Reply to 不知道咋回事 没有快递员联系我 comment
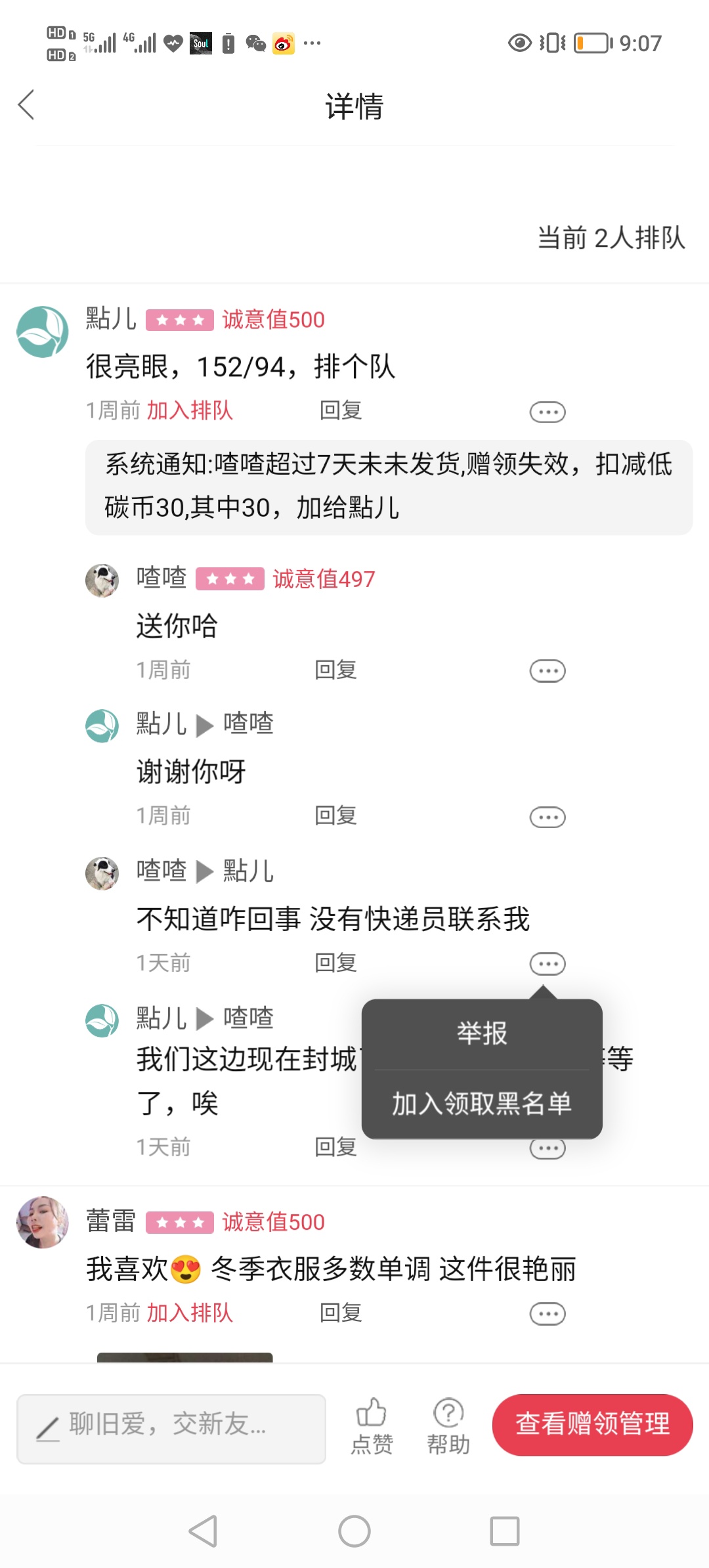The height and width of the screenshot is (1568, 709). pyautogui.click(x=335, y=963)
